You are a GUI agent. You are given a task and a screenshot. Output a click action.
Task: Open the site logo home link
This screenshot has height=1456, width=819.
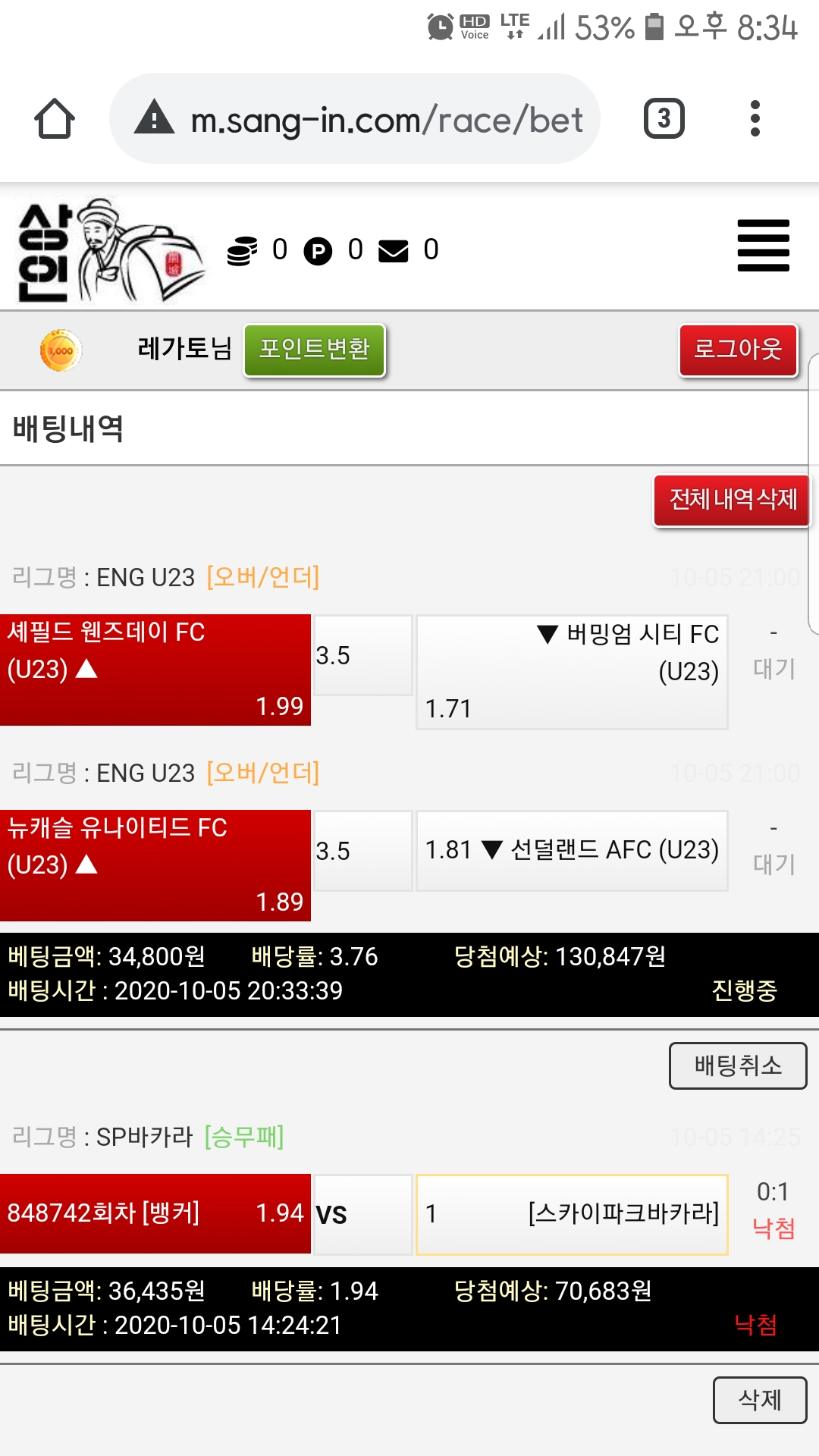pyautogui.click(x=110, y=250)
